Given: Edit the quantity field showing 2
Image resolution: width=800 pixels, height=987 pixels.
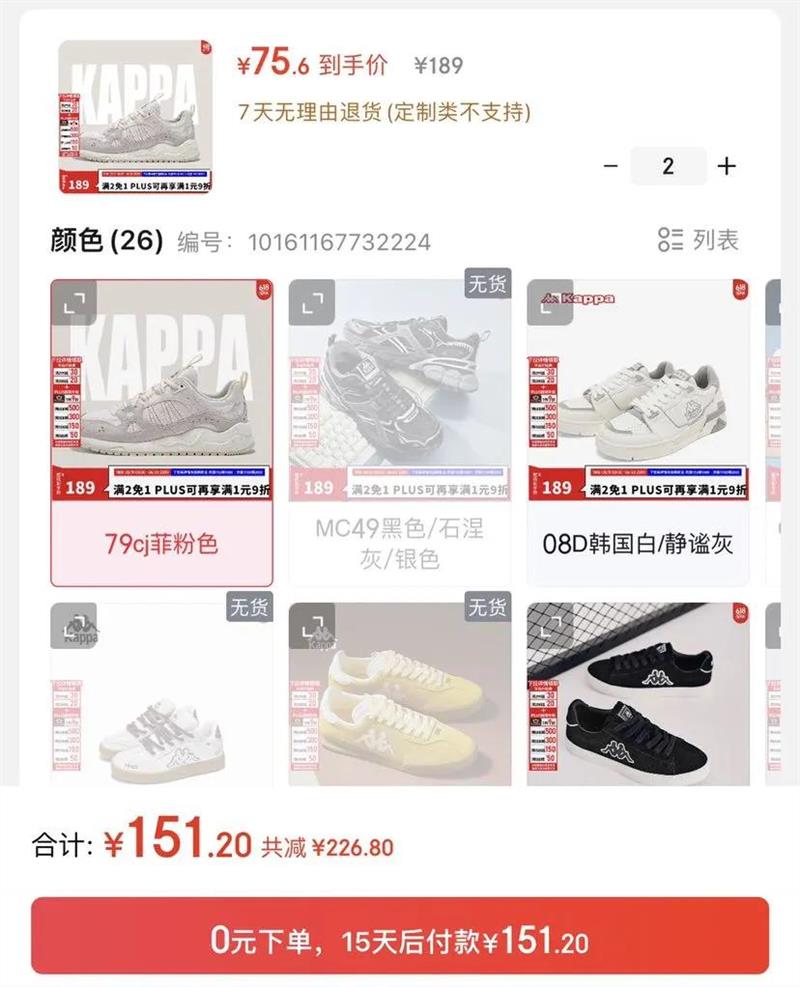Looking at the screenshot, I should pos(668,166).
